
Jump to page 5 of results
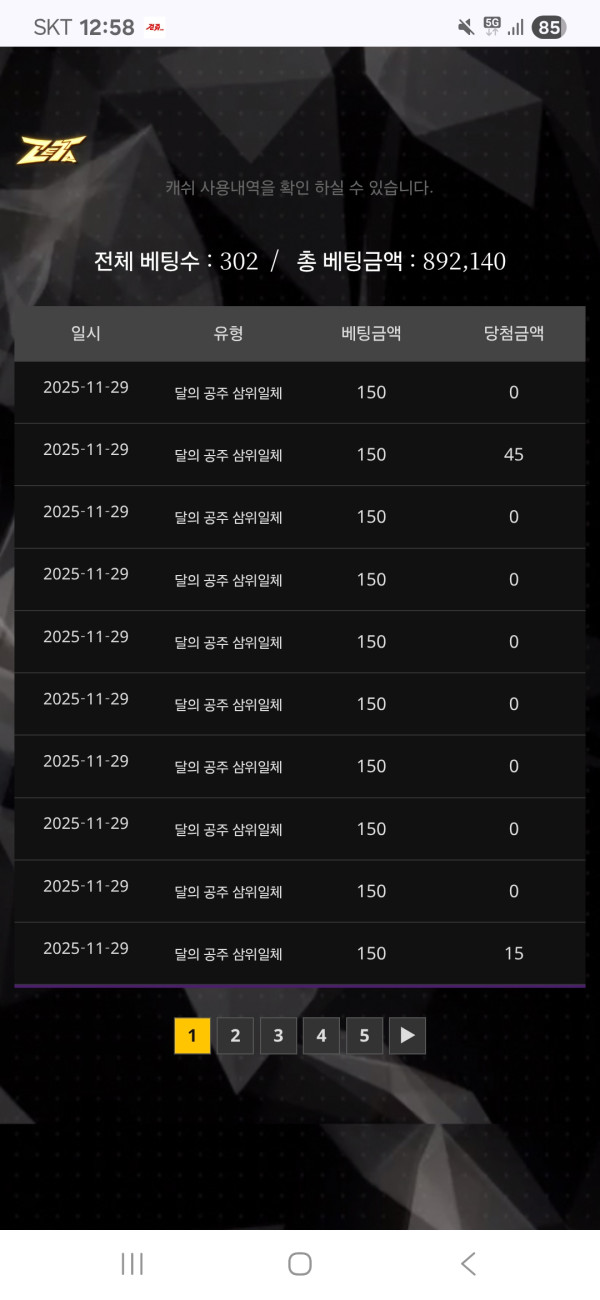click(364, 1036)
